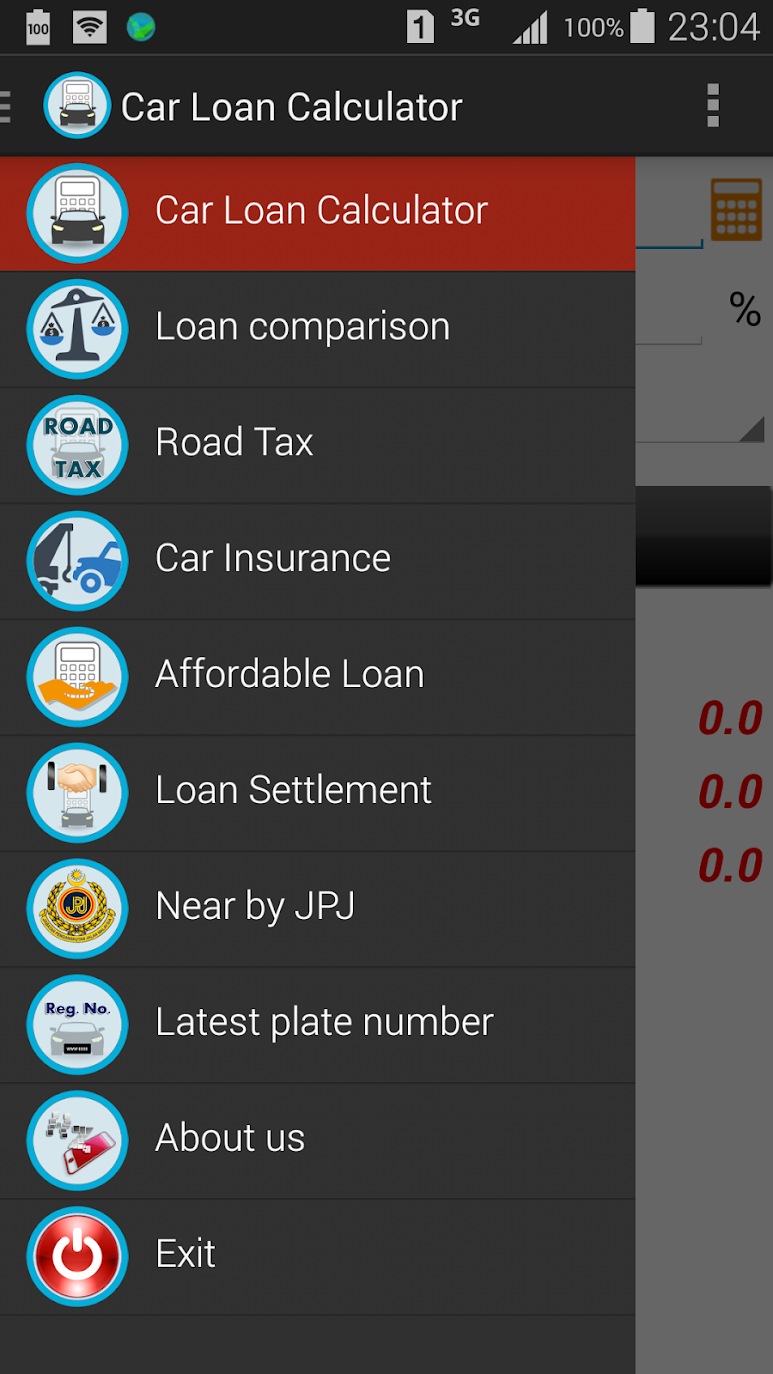Viewport: 773px width, 1374px height.
Task: Select Car Loan Calculator in the drawer
Action: [x=320, y=212]
